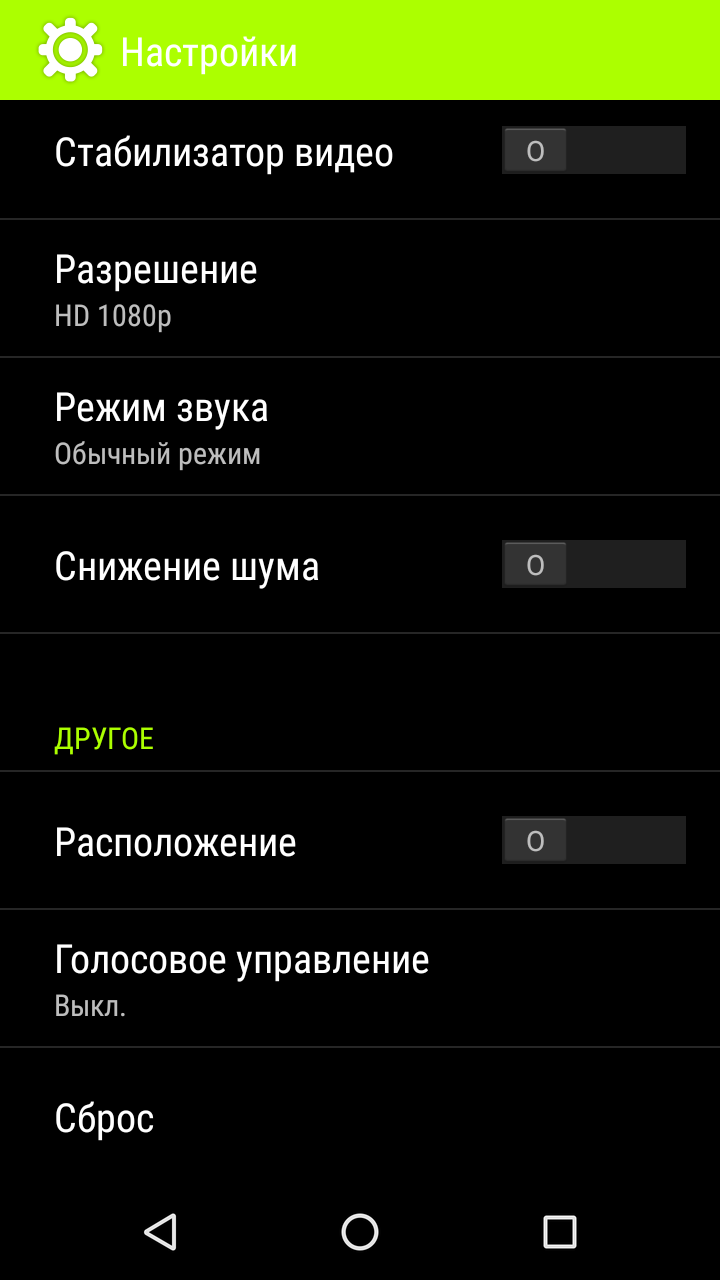This screenshot has width=720, height=1280.
Task: Go back using the system back button
Action: click(x=160, y=1231)
